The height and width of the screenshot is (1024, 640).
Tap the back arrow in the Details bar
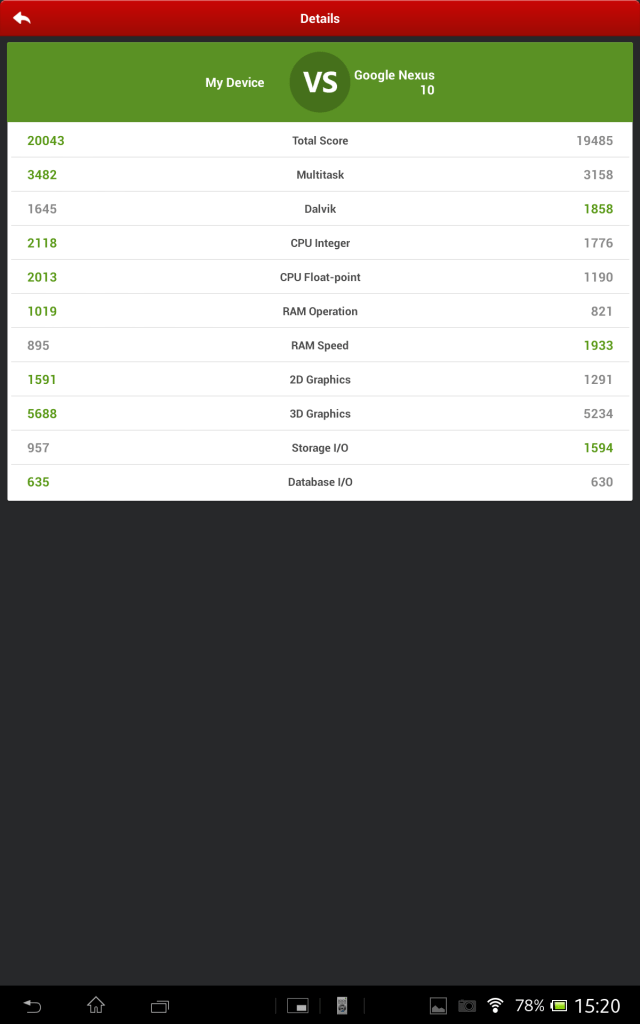pyautogui.click(x=22, y=18)
